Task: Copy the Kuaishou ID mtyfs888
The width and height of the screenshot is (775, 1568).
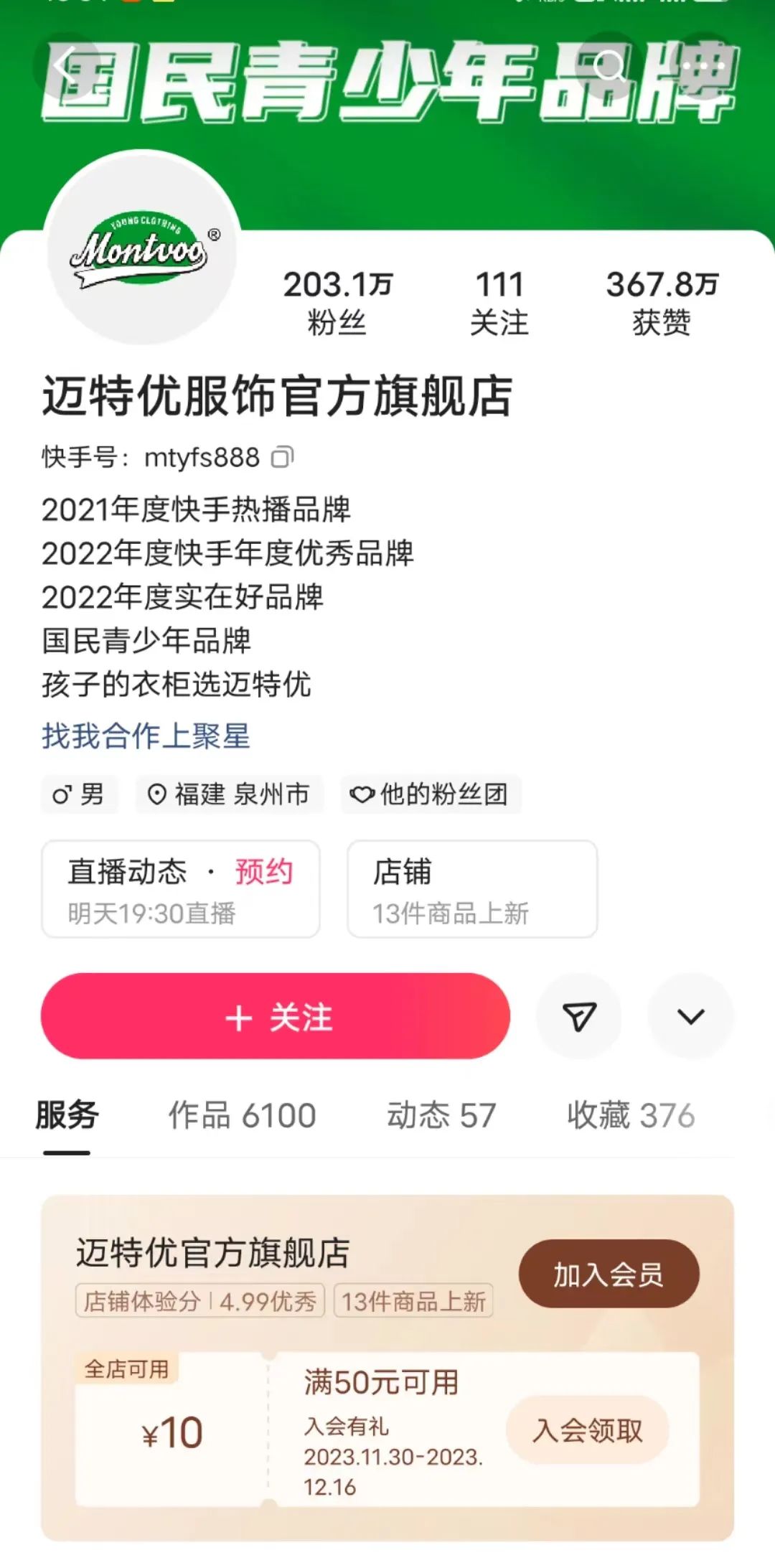Action: 283,457
